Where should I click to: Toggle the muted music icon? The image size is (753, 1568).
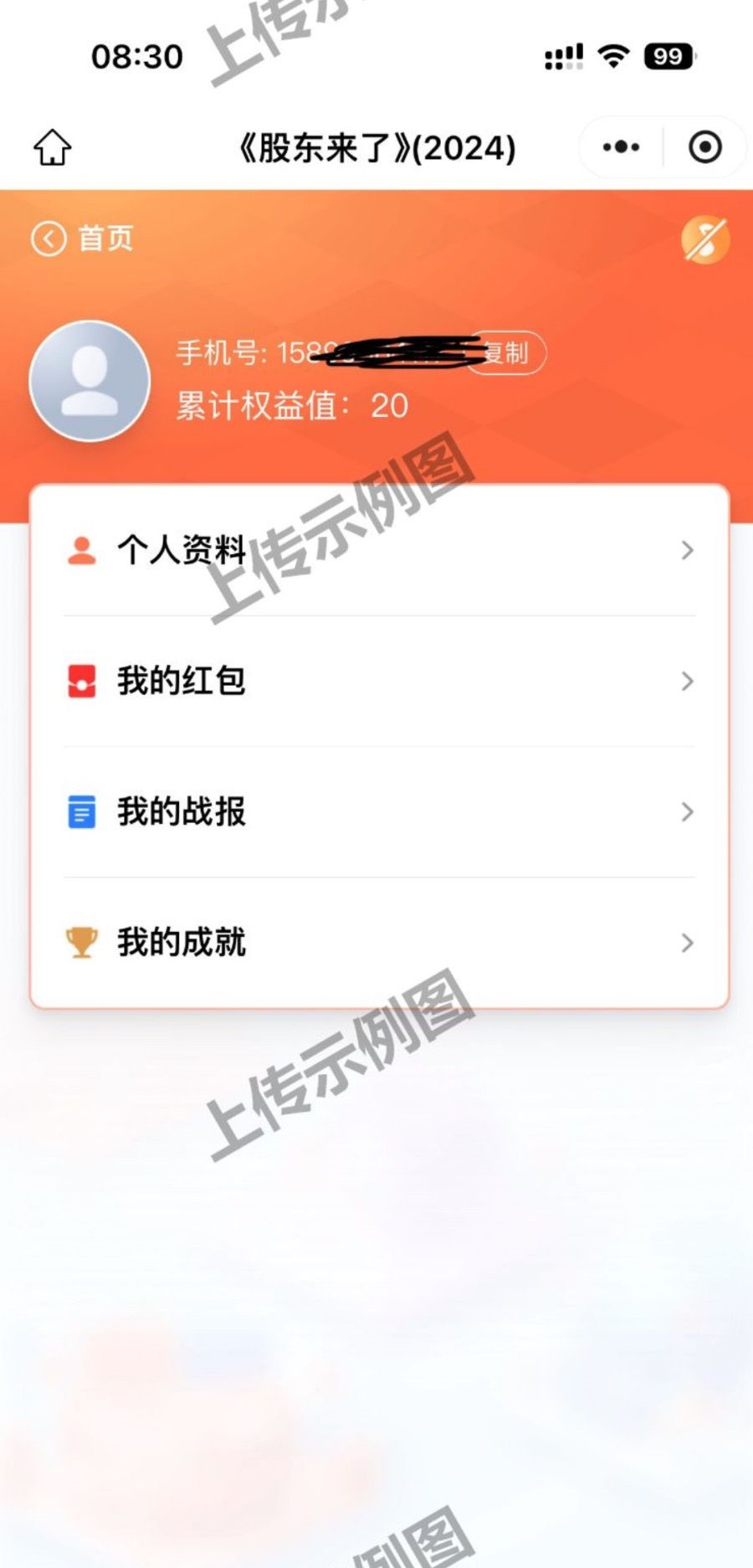point(705,240)
